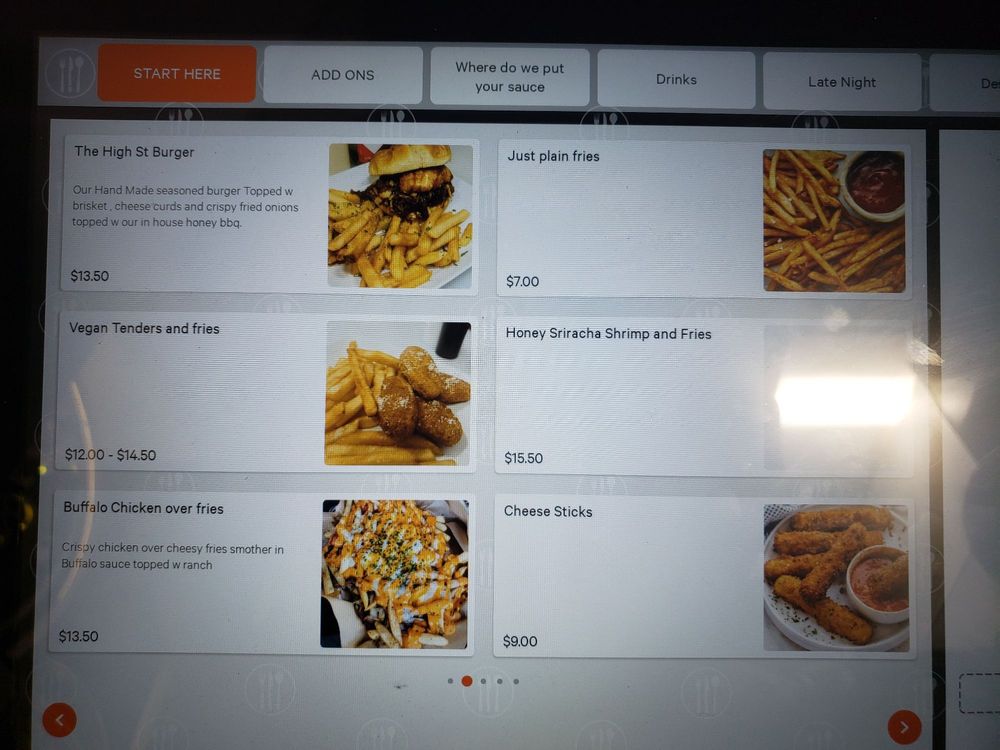Open The High St Burger item
This screenshot has height=750, width=1000.
point(268,216)
